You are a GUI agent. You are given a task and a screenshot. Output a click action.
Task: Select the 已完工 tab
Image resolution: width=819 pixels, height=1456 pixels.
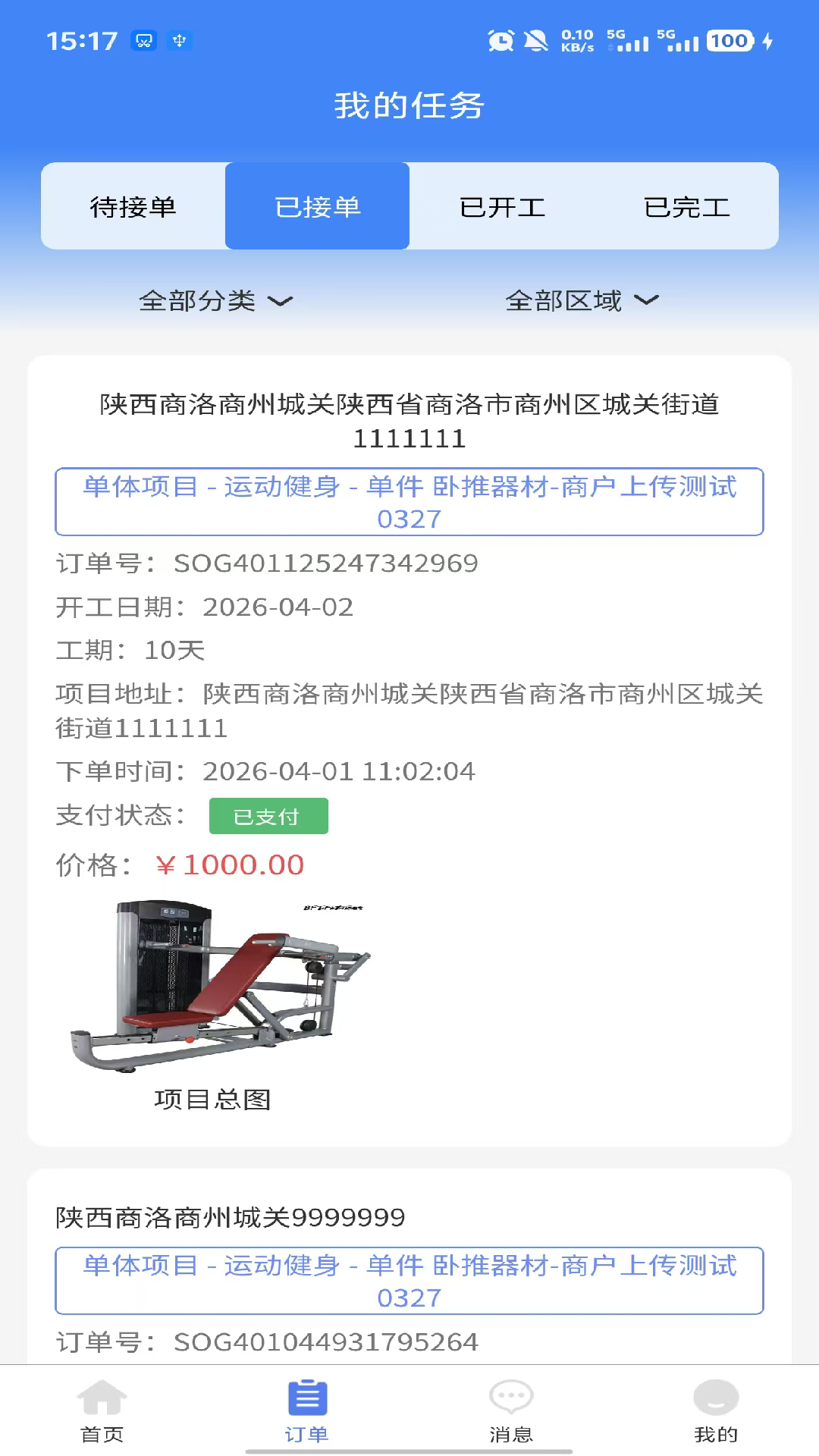click(689, 206)
